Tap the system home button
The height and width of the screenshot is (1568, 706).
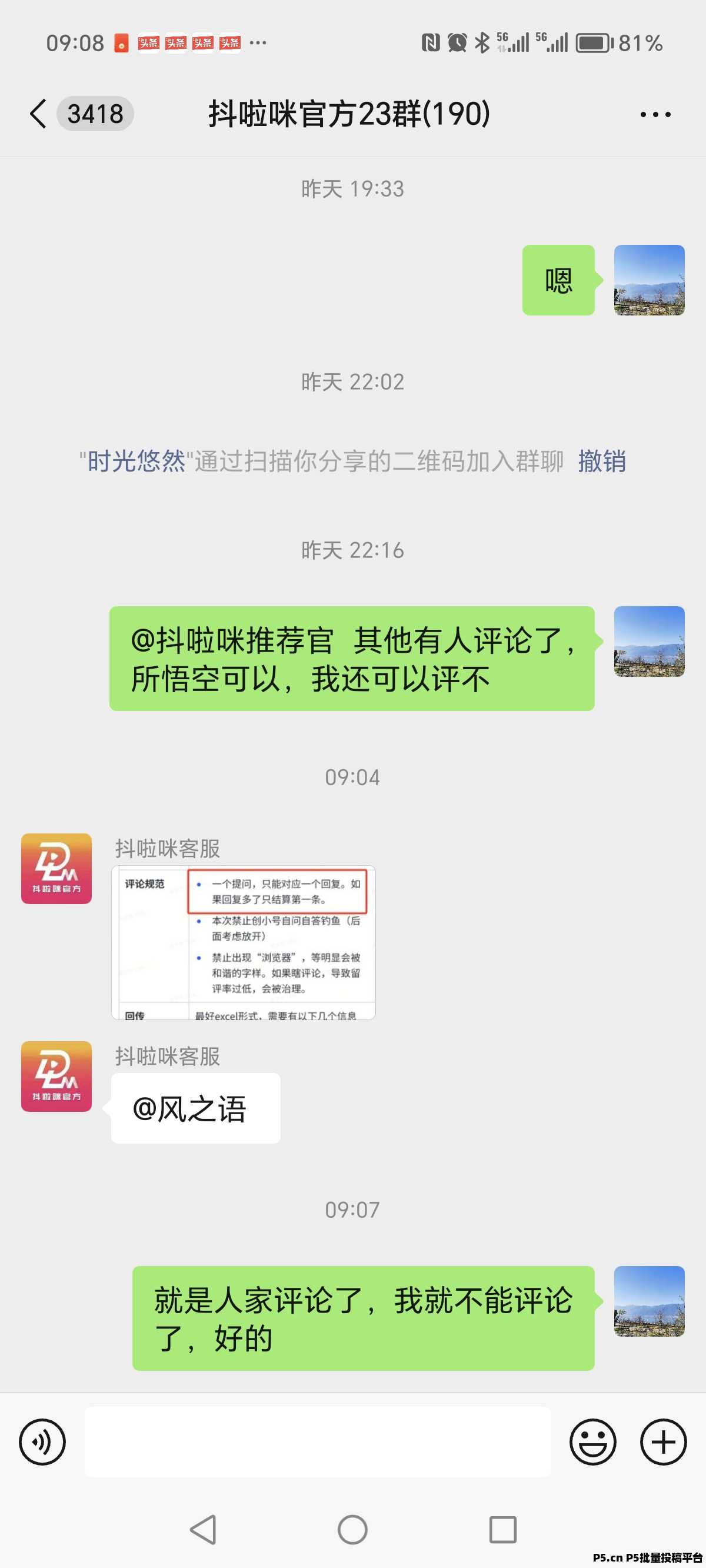[352, 1529]
